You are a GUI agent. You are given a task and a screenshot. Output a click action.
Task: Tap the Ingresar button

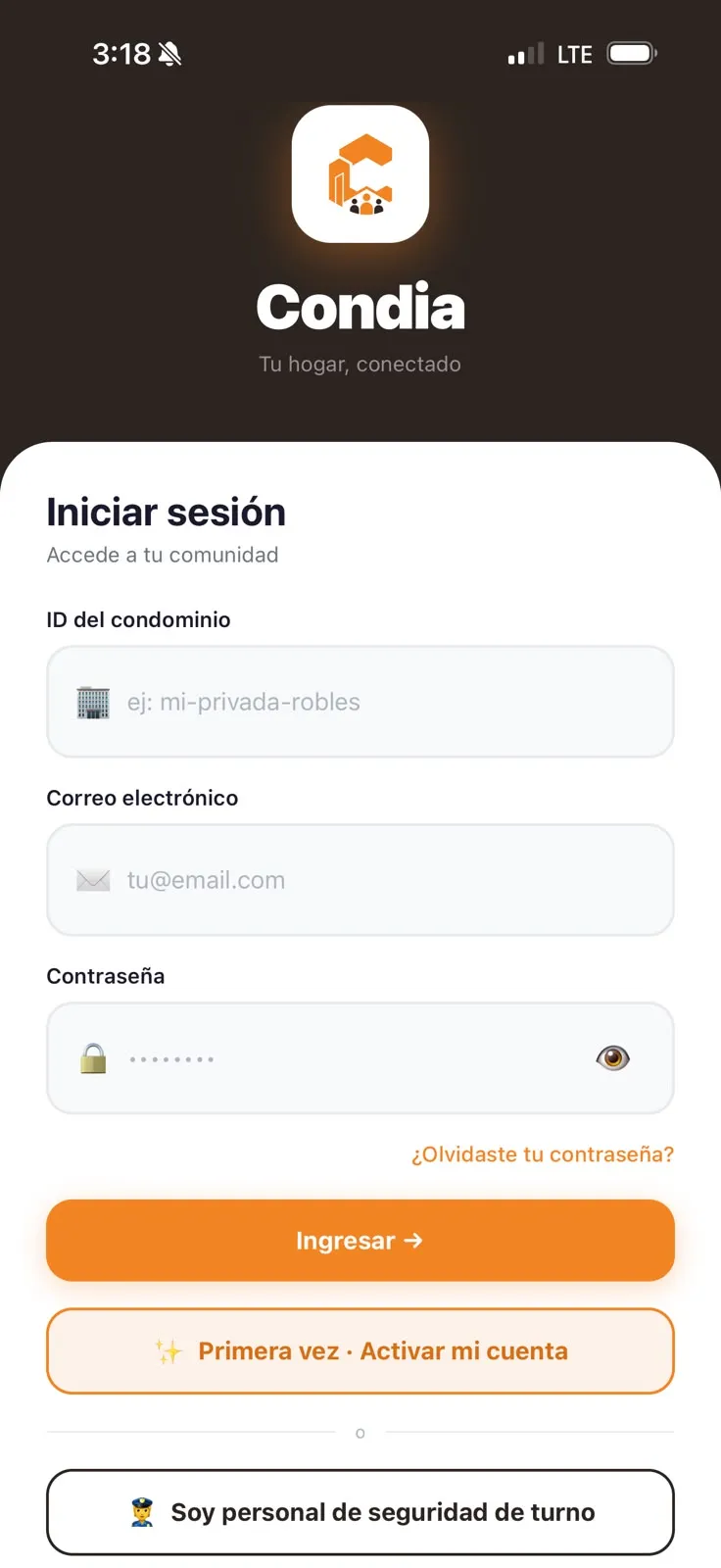[360, 1241]
